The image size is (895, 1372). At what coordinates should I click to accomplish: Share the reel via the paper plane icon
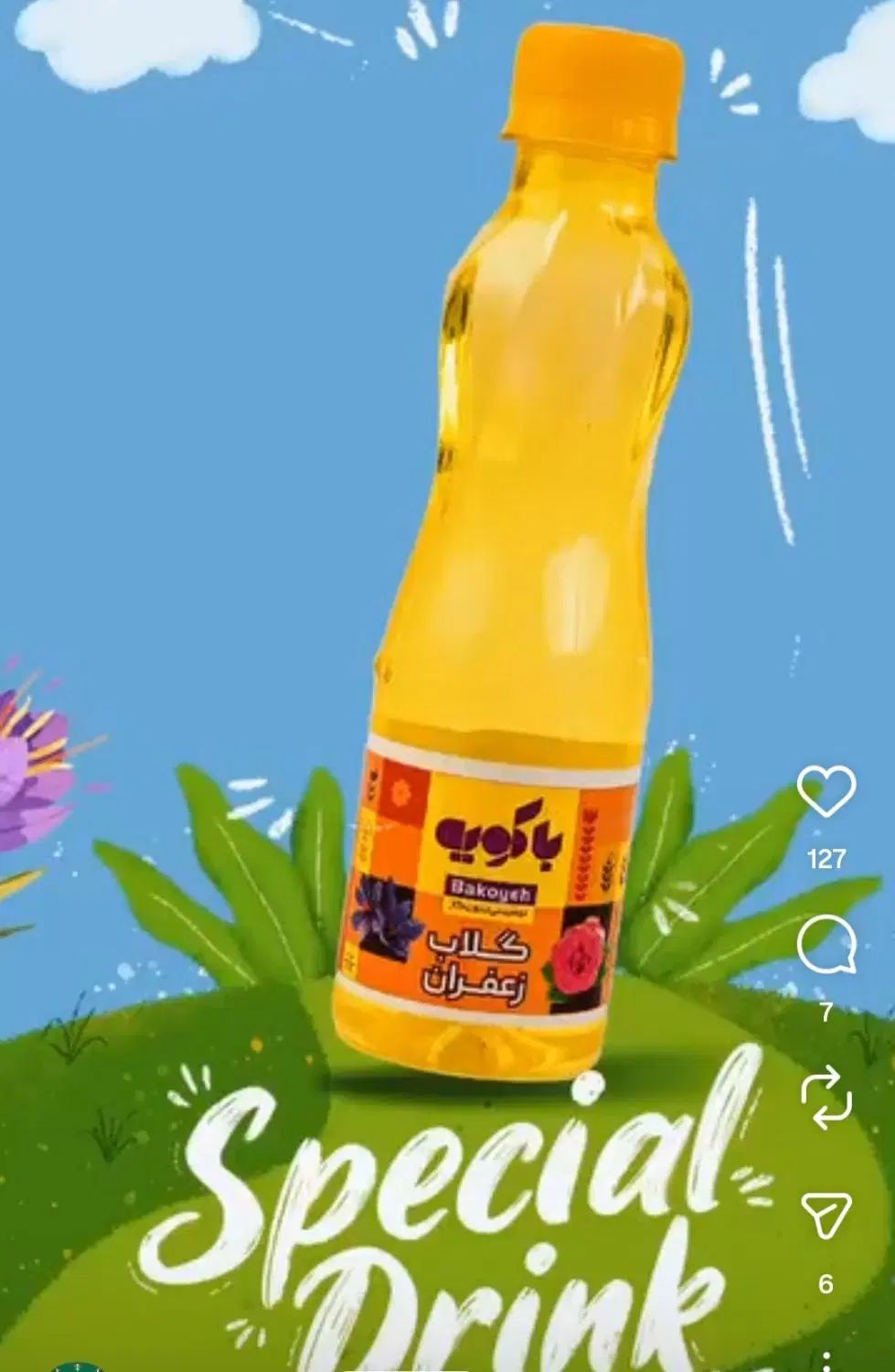(826, 1216)
